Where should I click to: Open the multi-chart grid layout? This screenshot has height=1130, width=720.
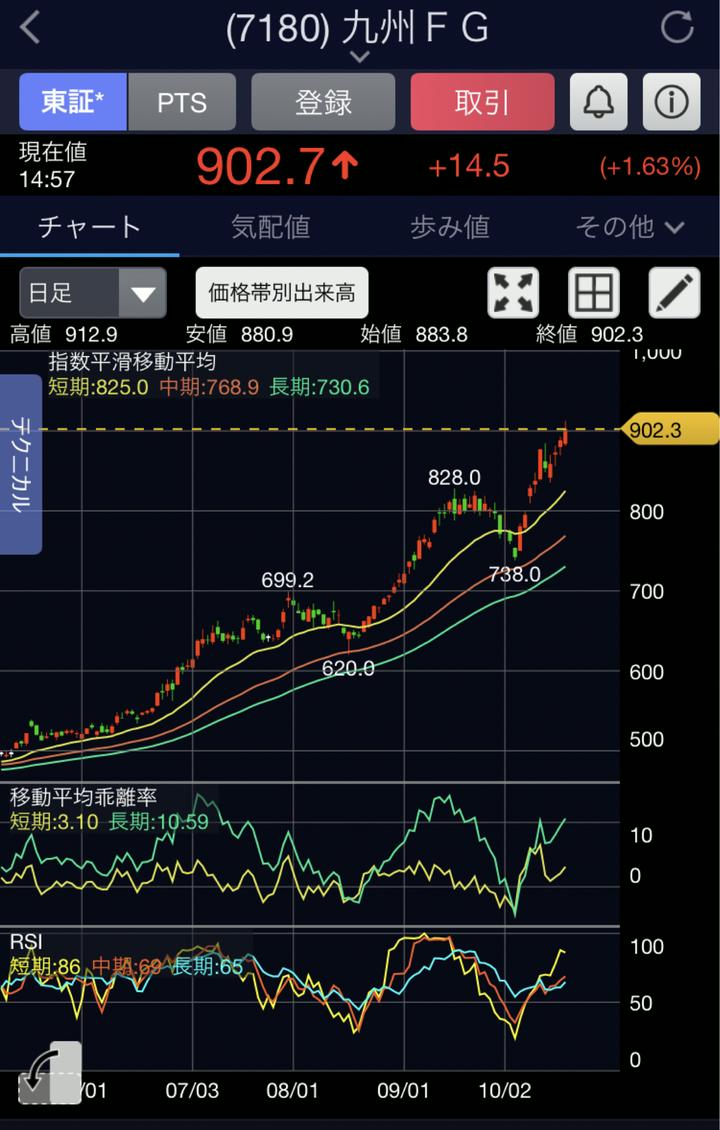[594, 293]
